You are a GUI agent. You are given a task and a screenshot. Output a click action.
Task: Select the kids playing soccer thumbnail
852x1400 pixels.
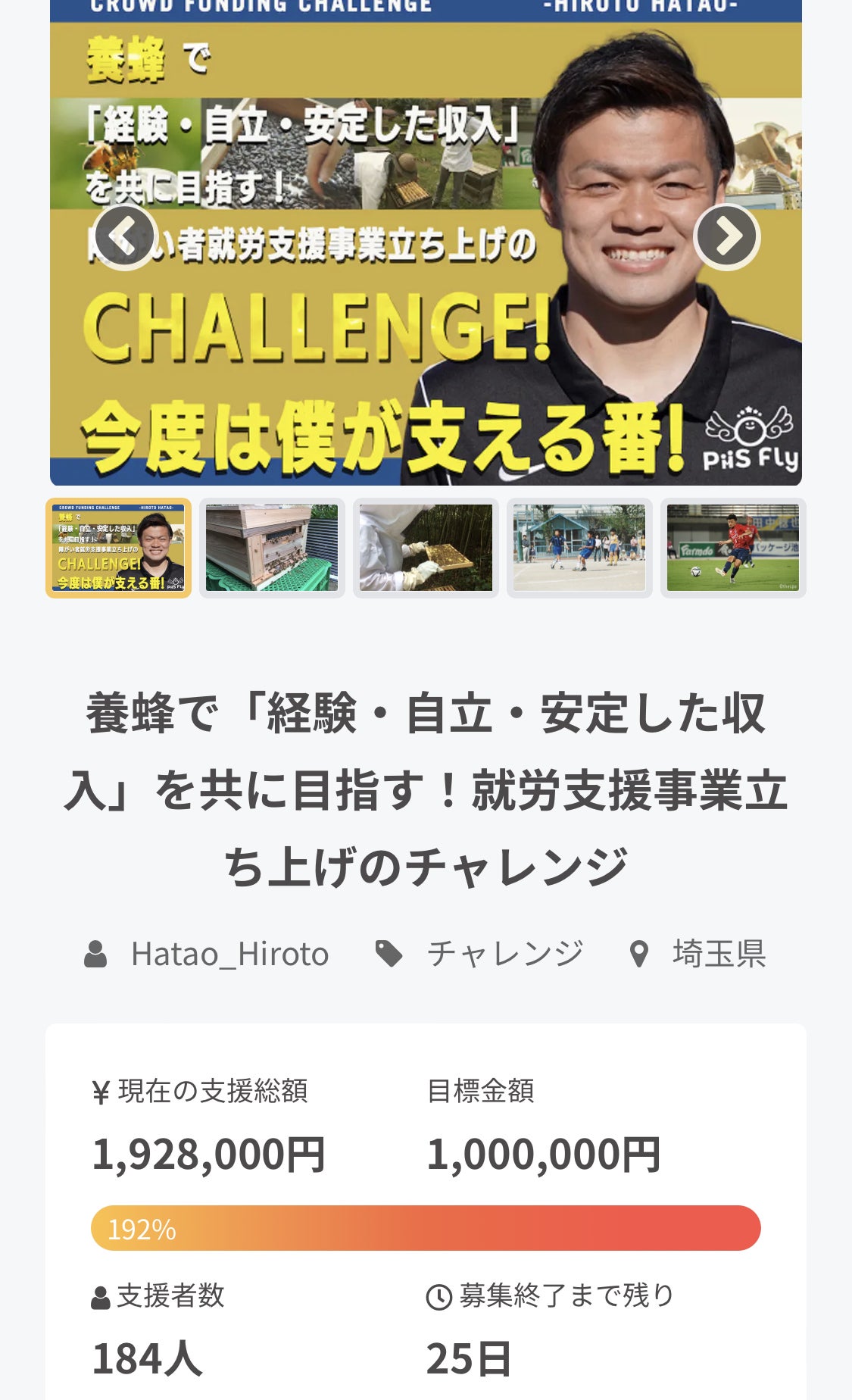point(579,548)
